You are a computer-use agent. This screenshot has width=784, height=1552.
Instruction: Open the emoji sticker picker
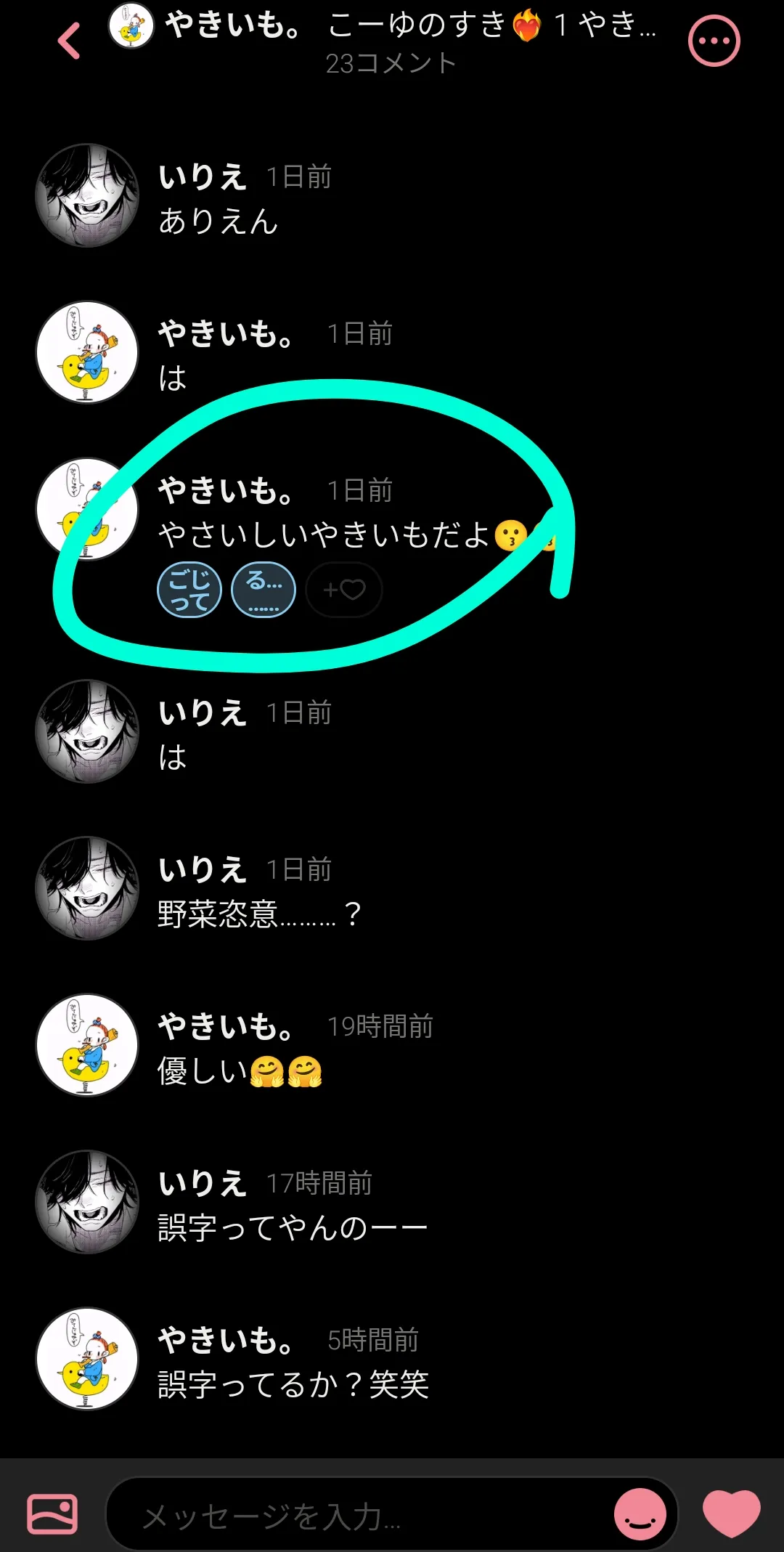640,1514
